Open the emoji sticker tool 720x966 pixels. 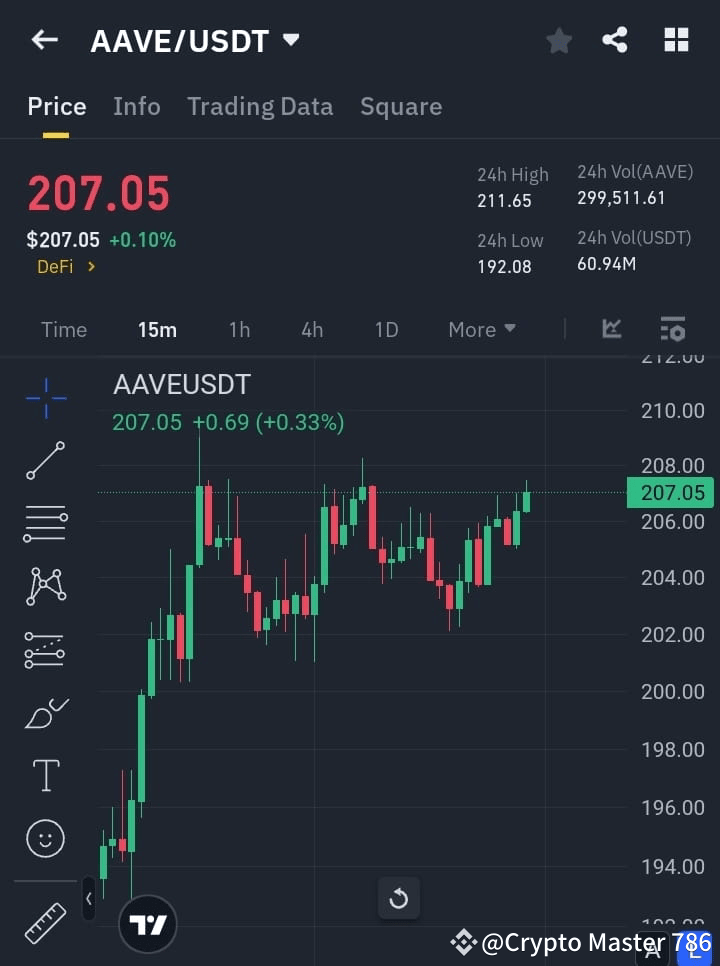tap(45, 838)
